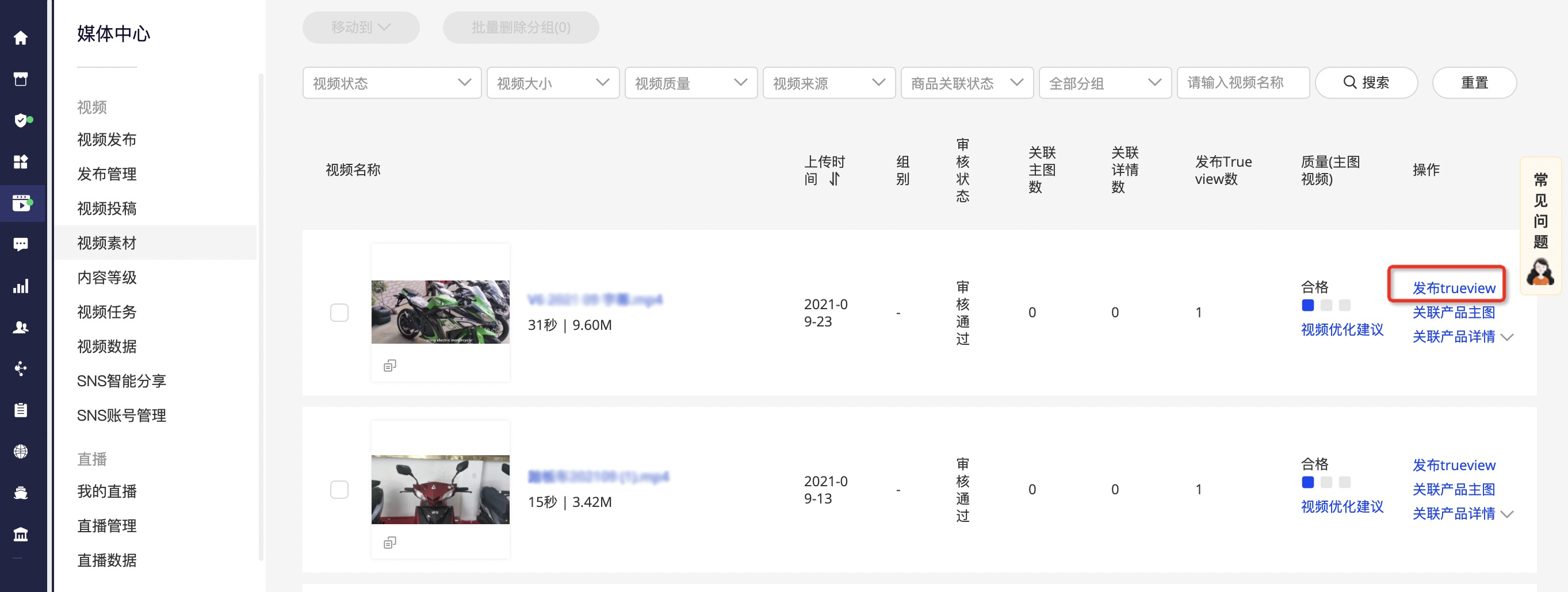Image resolution: width=1568 pixels, height=592 pixels.
Task: Expand the 视频状态 dropdown
Action: pyautogui.click(x=391, y=83)
